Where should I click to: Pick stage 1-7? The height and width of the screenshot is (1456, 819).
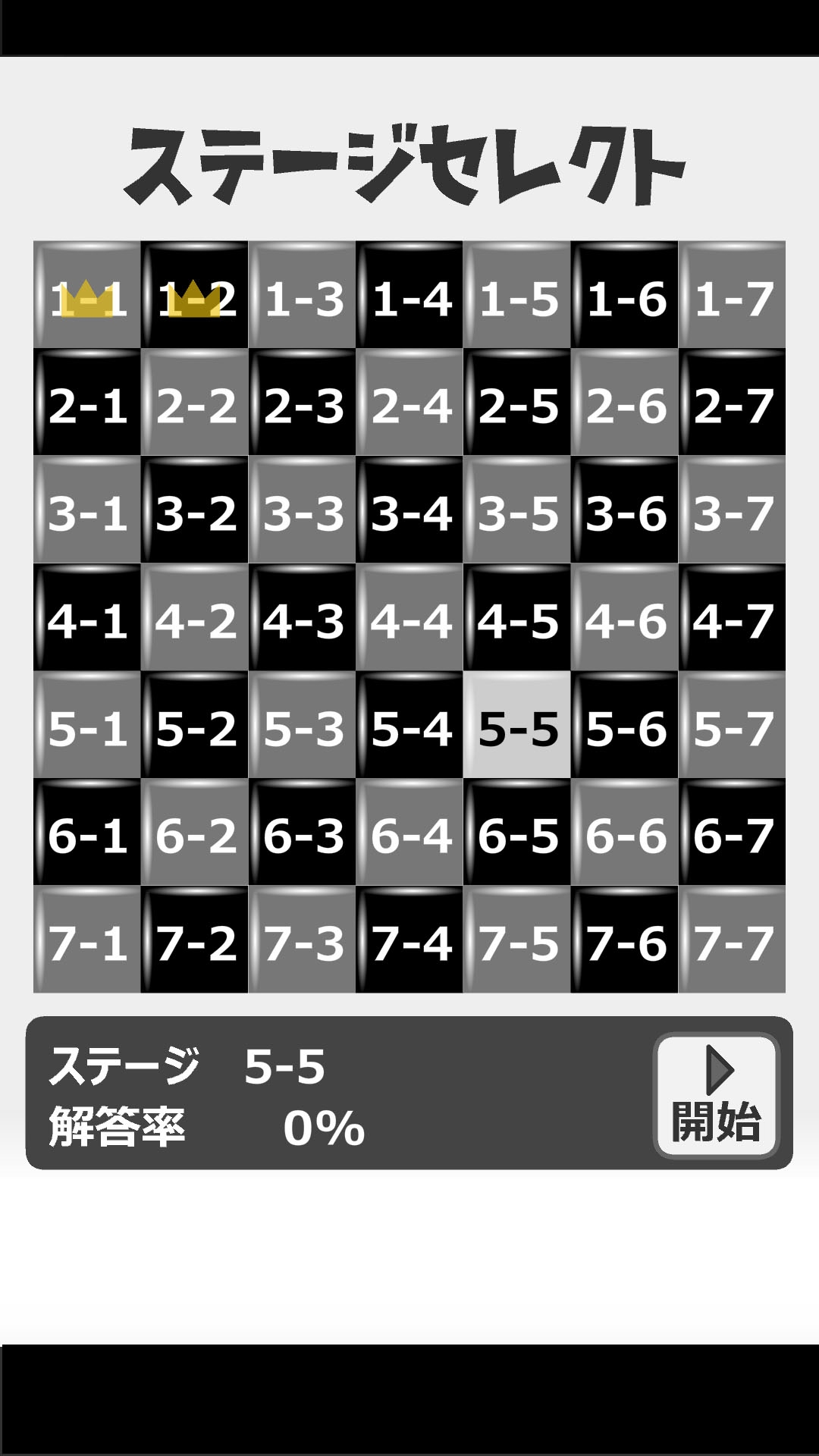[732, 295]
